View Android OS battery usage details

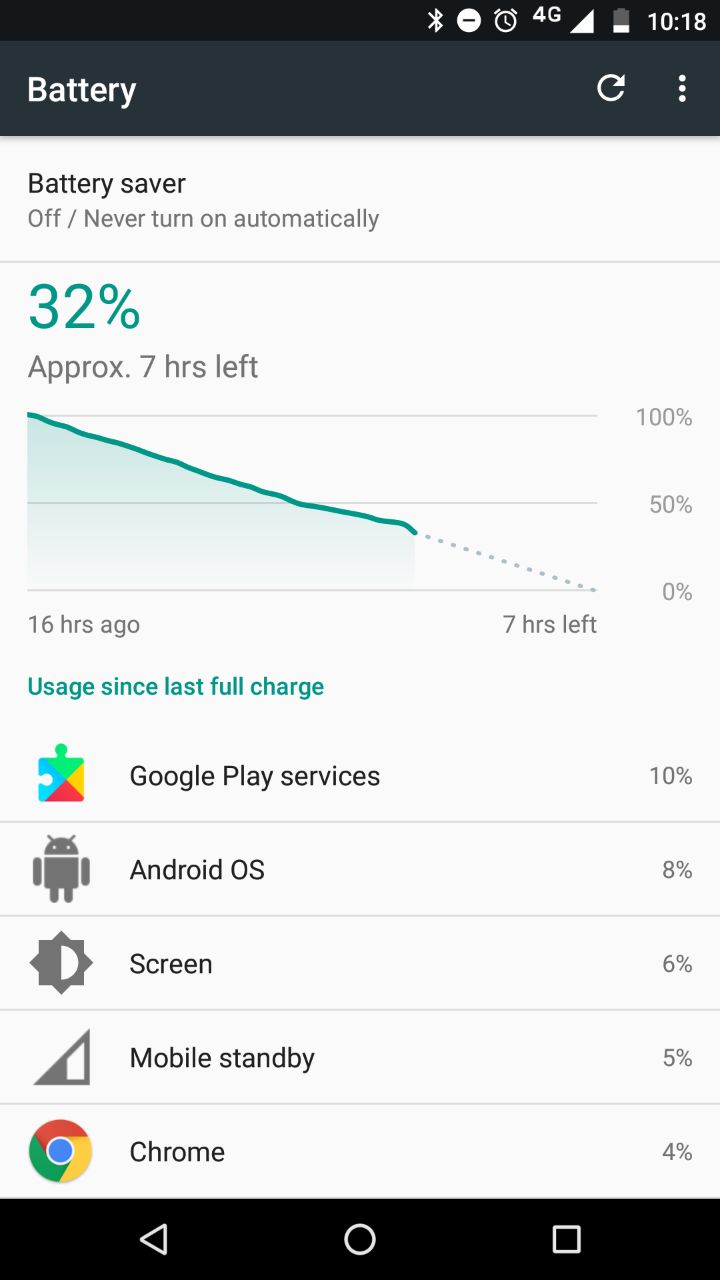pyautogui.click(x=360, y=870)
